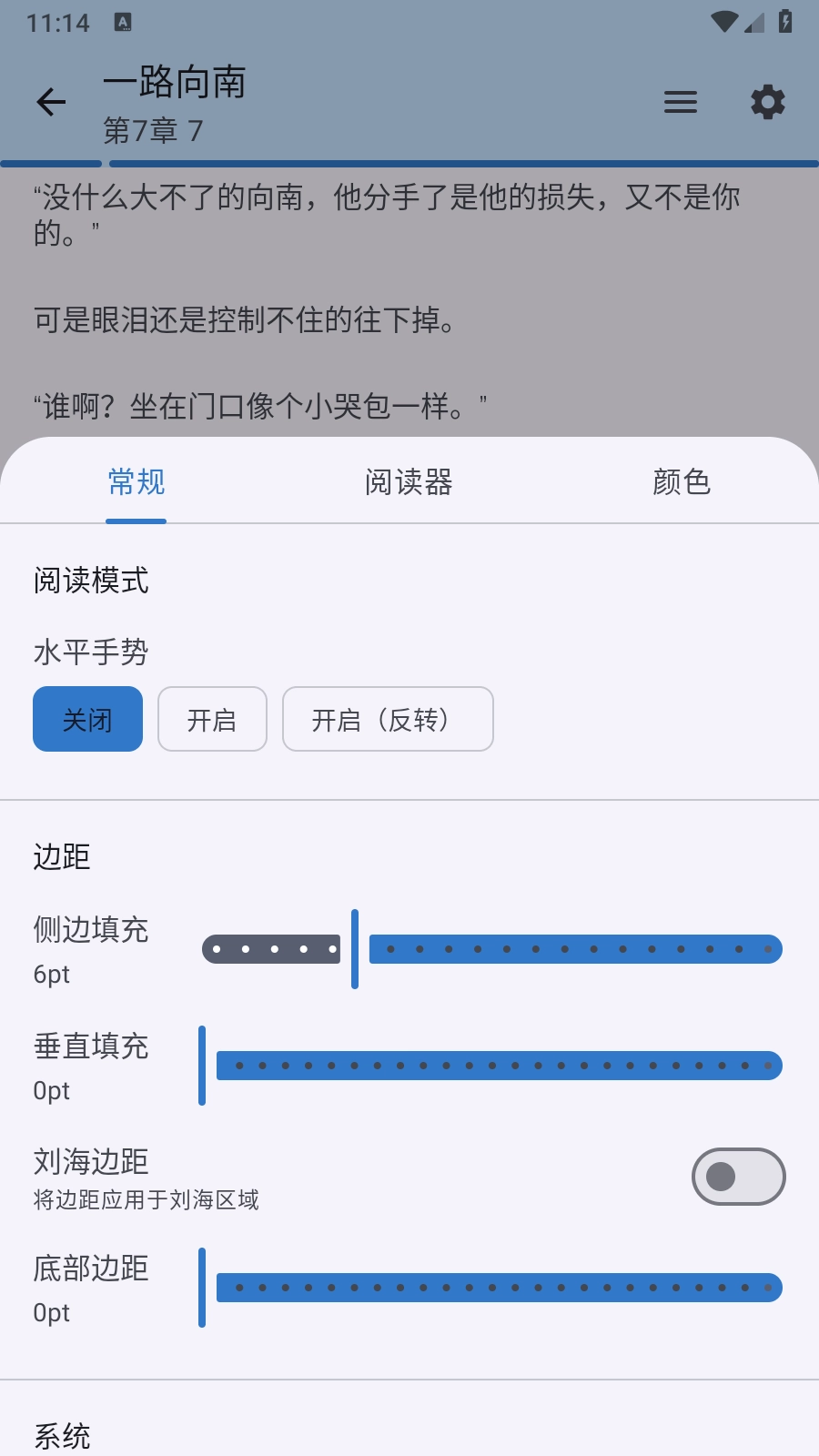
Task: Click the reading progress bar at top
Action: pyautogui.click(x=409, y=164)
